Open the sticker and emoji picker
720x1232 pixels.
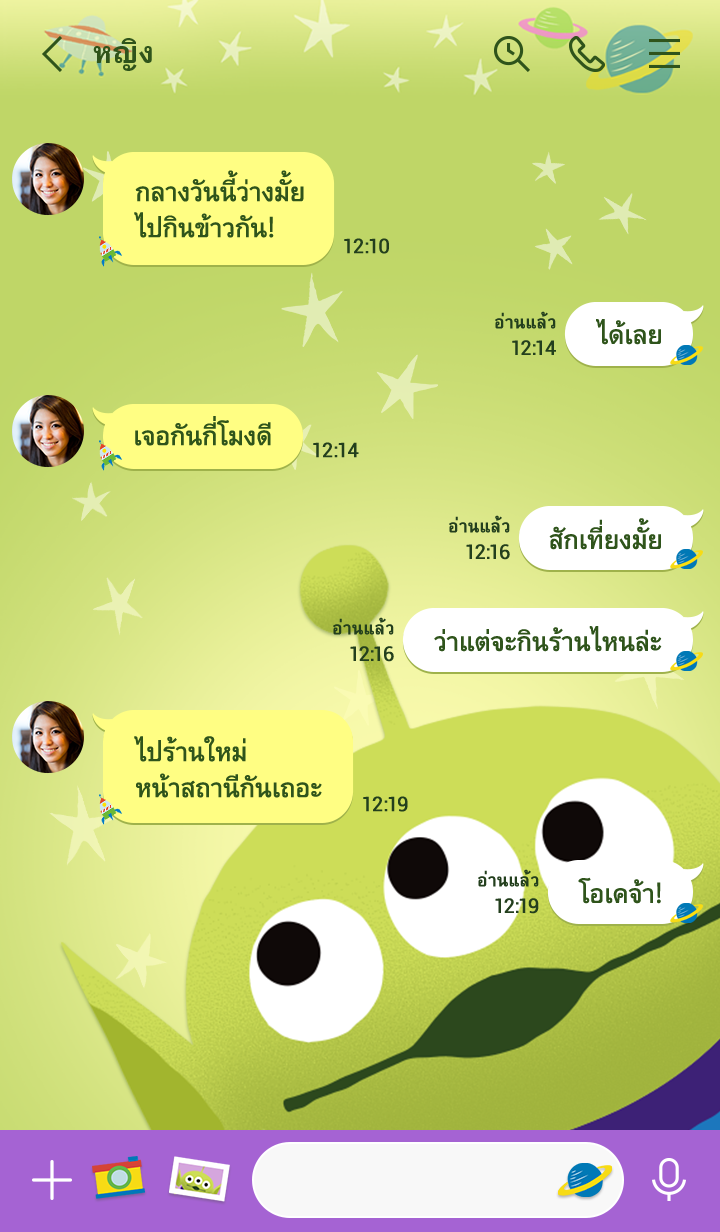585,1180
